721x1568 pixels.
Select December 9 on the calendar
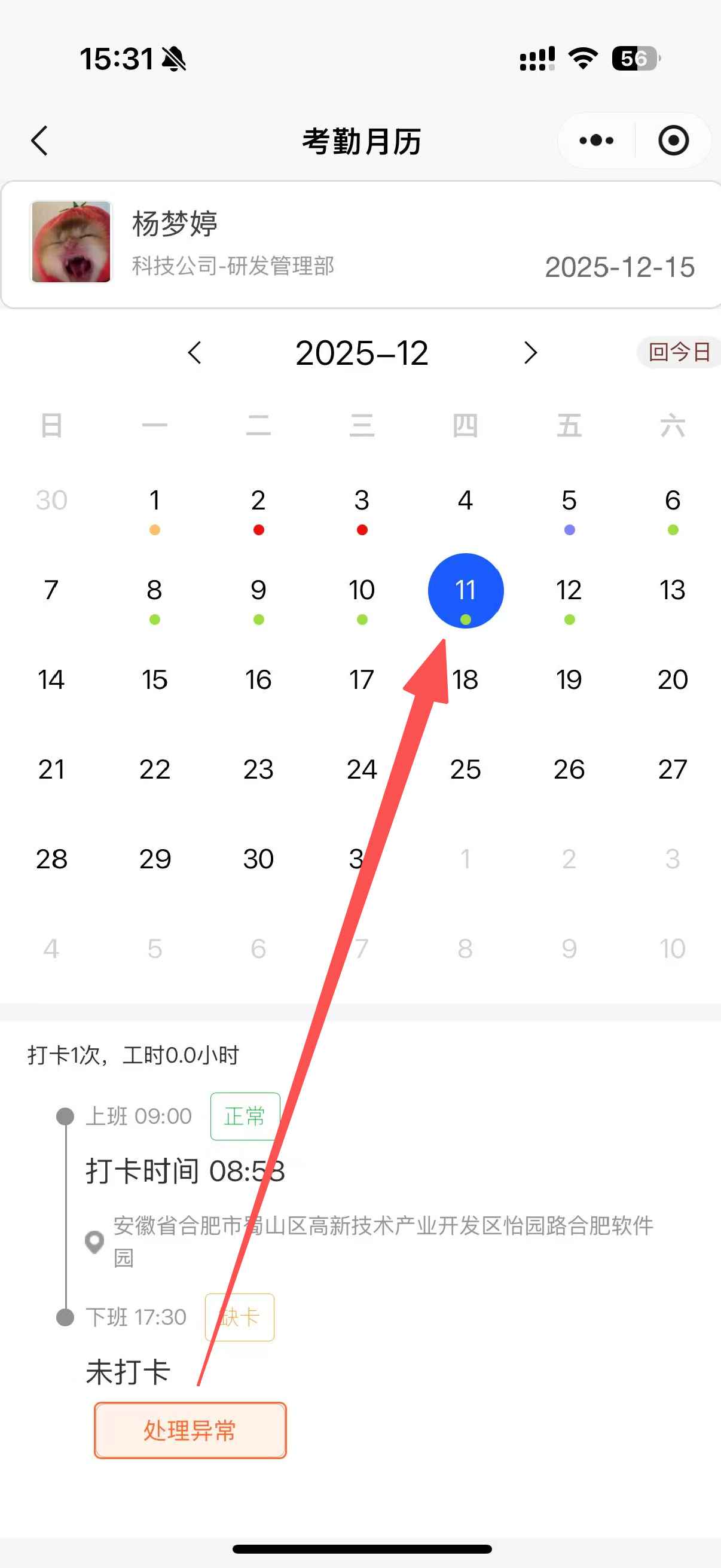point(259,591)
